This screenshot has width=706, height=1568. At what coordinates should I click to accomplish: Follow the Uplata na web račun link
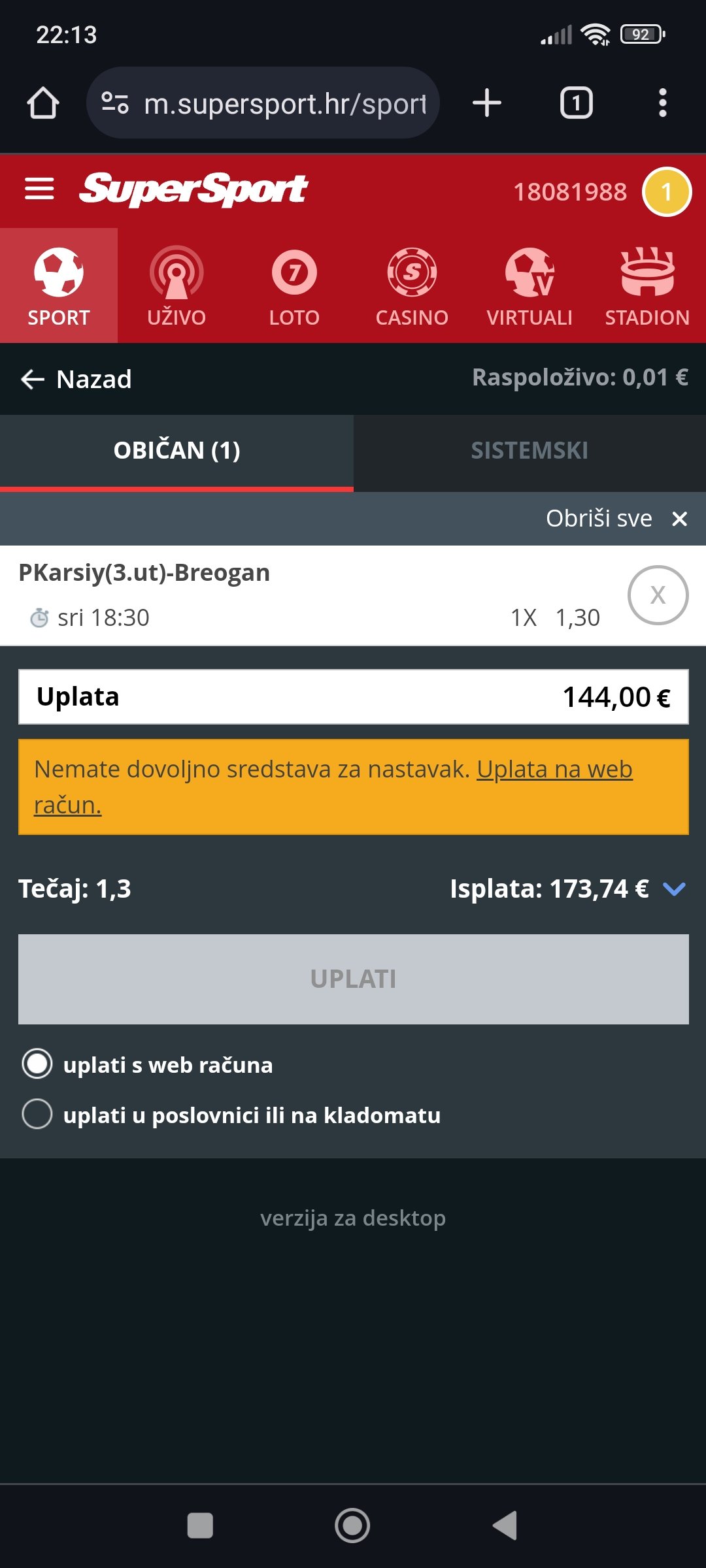point(554,770)
